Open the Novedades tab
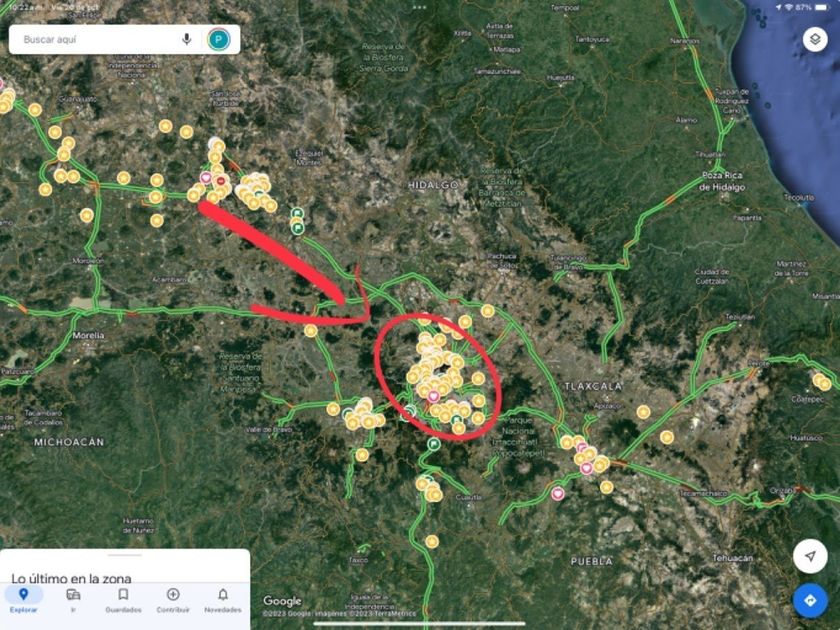840x630 pixels. click(x=223, y=600)
